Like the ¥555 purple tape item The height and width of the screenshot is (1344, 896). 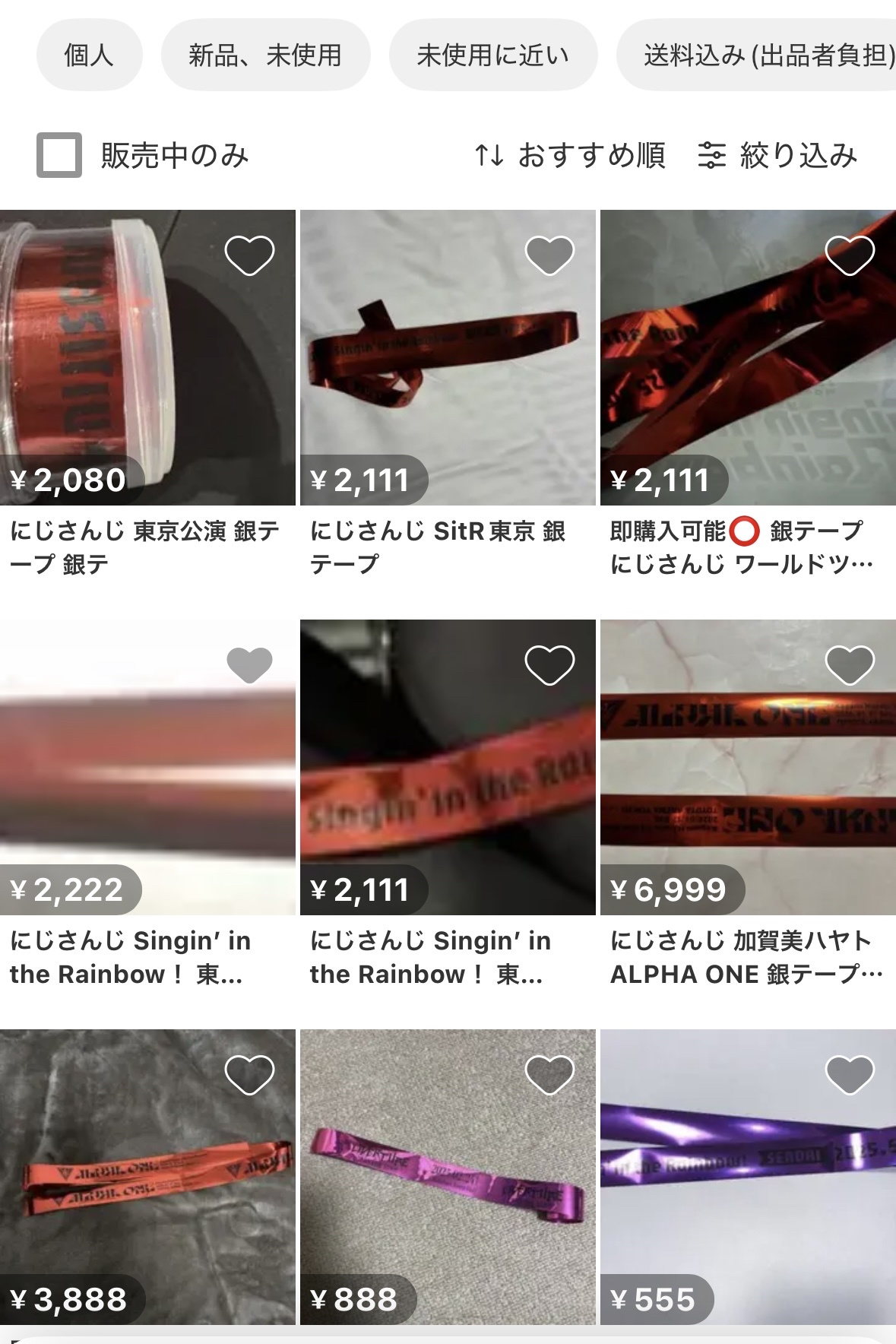pyautogui.click(x=850, y=1074)
